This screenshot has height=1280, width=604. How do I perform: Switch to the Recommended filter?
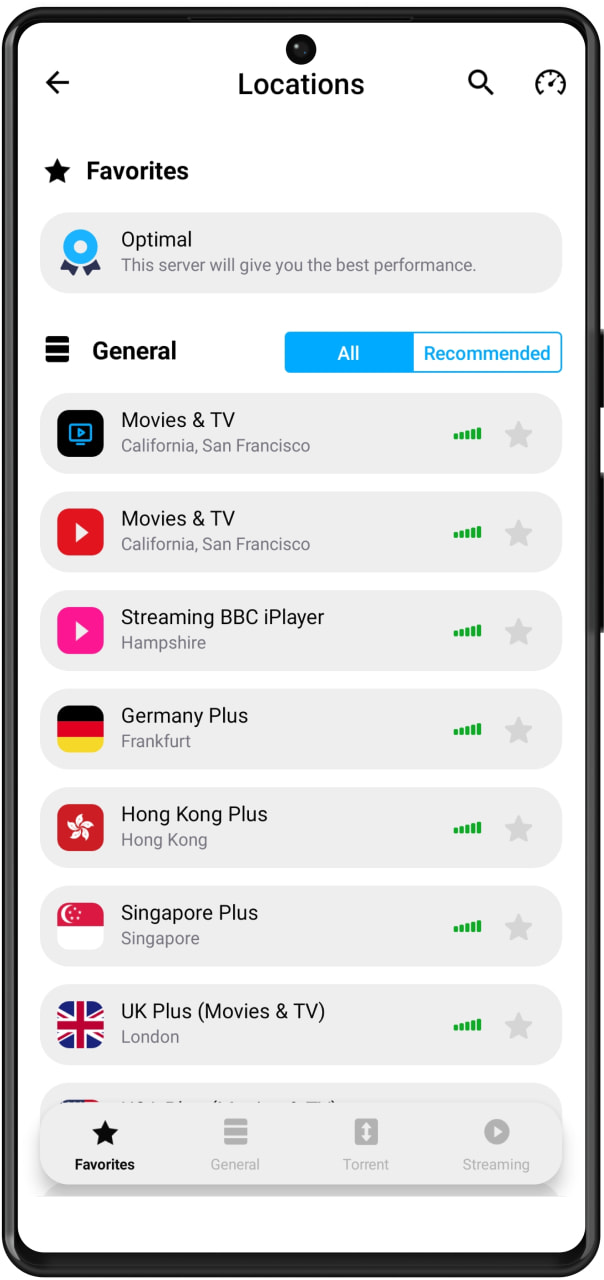(486, 353)
